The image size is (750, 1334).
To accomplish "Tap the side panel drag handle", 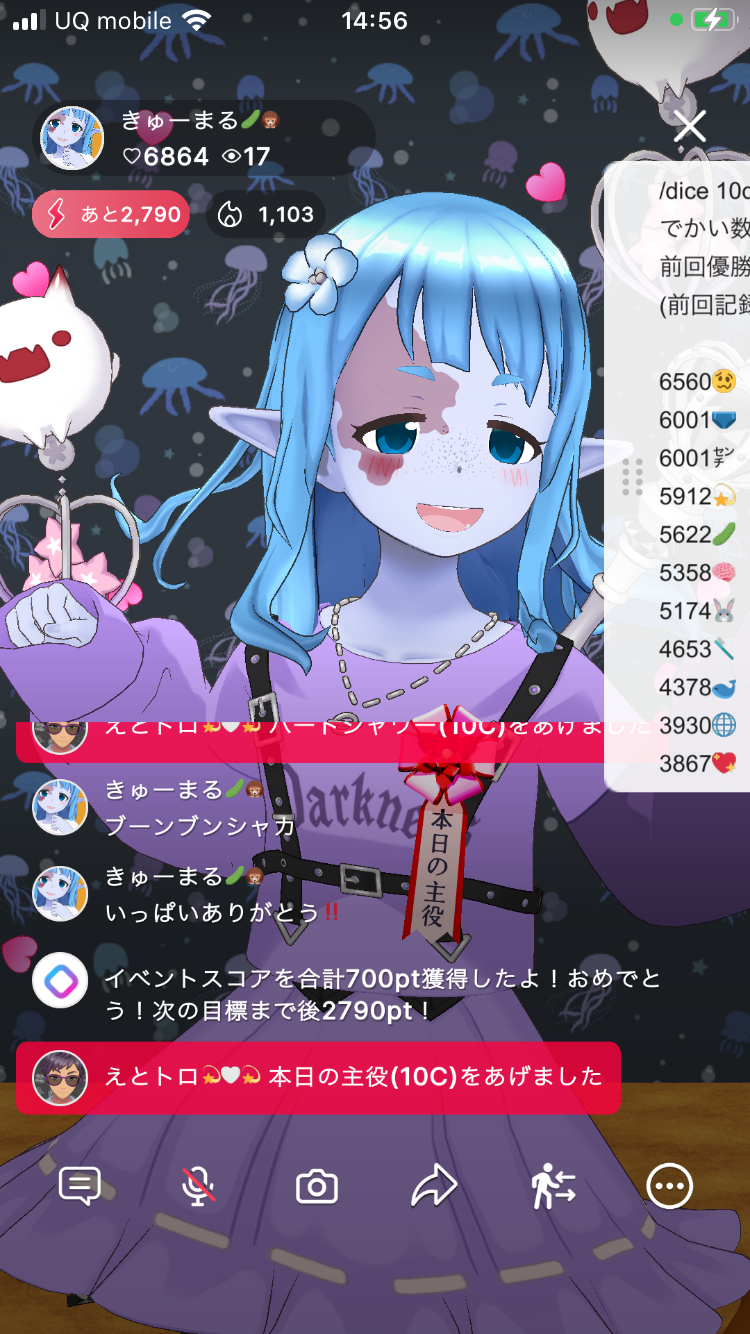I will [632, 476].
